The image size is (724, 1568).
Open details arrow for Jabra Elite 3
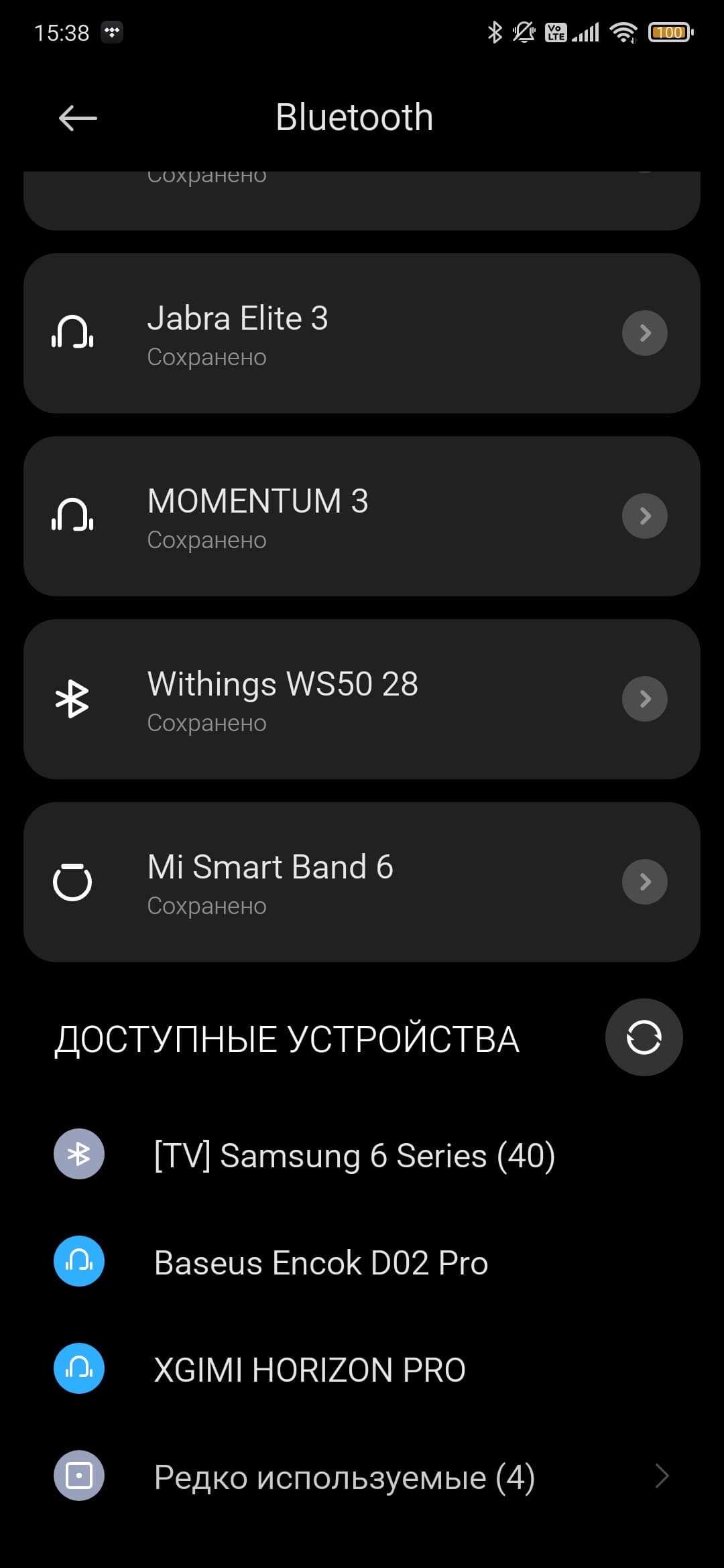pyautogui.click(x=644, y=333)
